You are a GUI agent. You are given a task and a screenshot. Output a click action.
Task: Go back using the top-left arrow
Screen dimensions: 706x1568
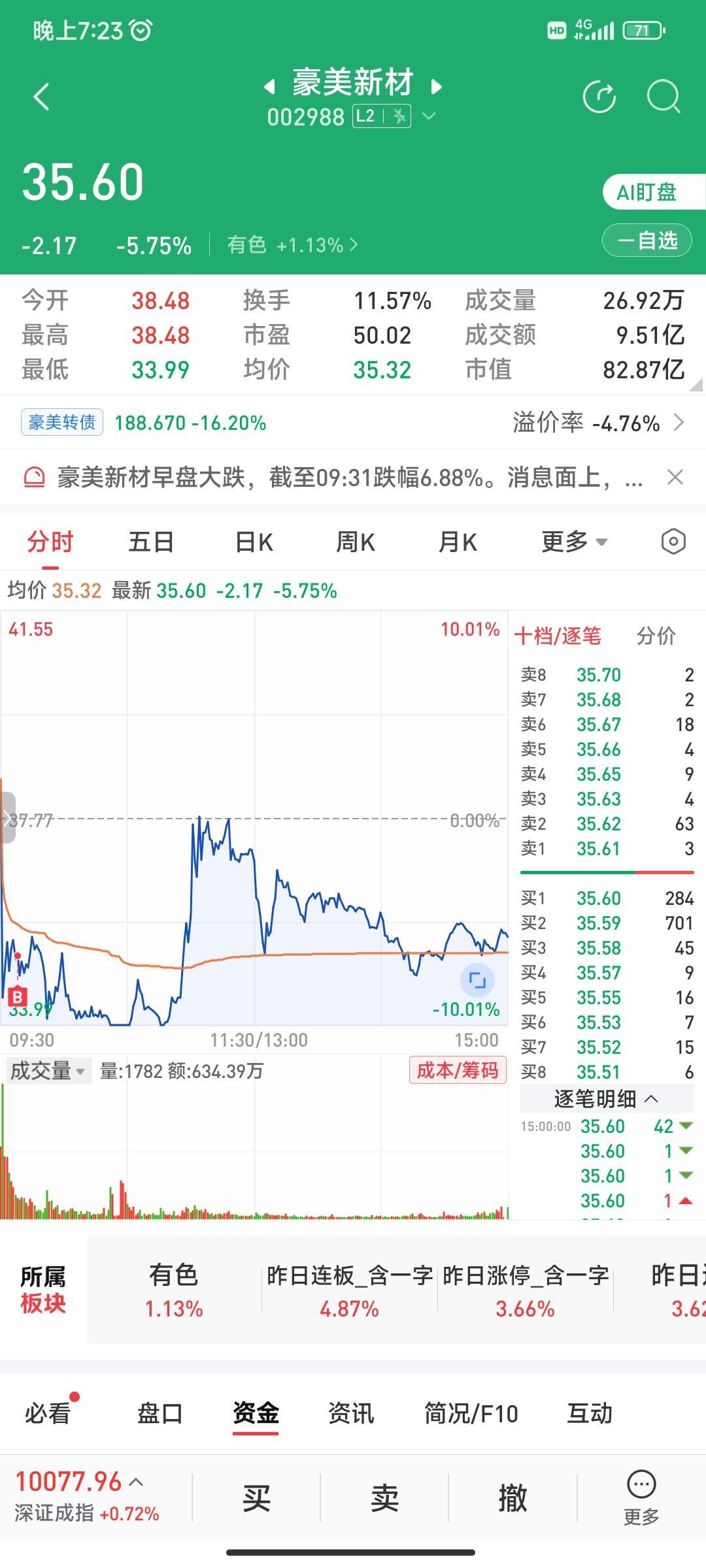point(41,97)
